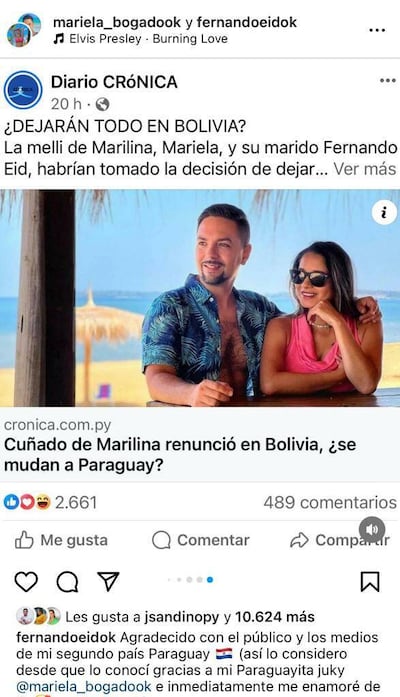Open comments via the speech bubble icon
The image size is (400, 697).
point(67,581)
